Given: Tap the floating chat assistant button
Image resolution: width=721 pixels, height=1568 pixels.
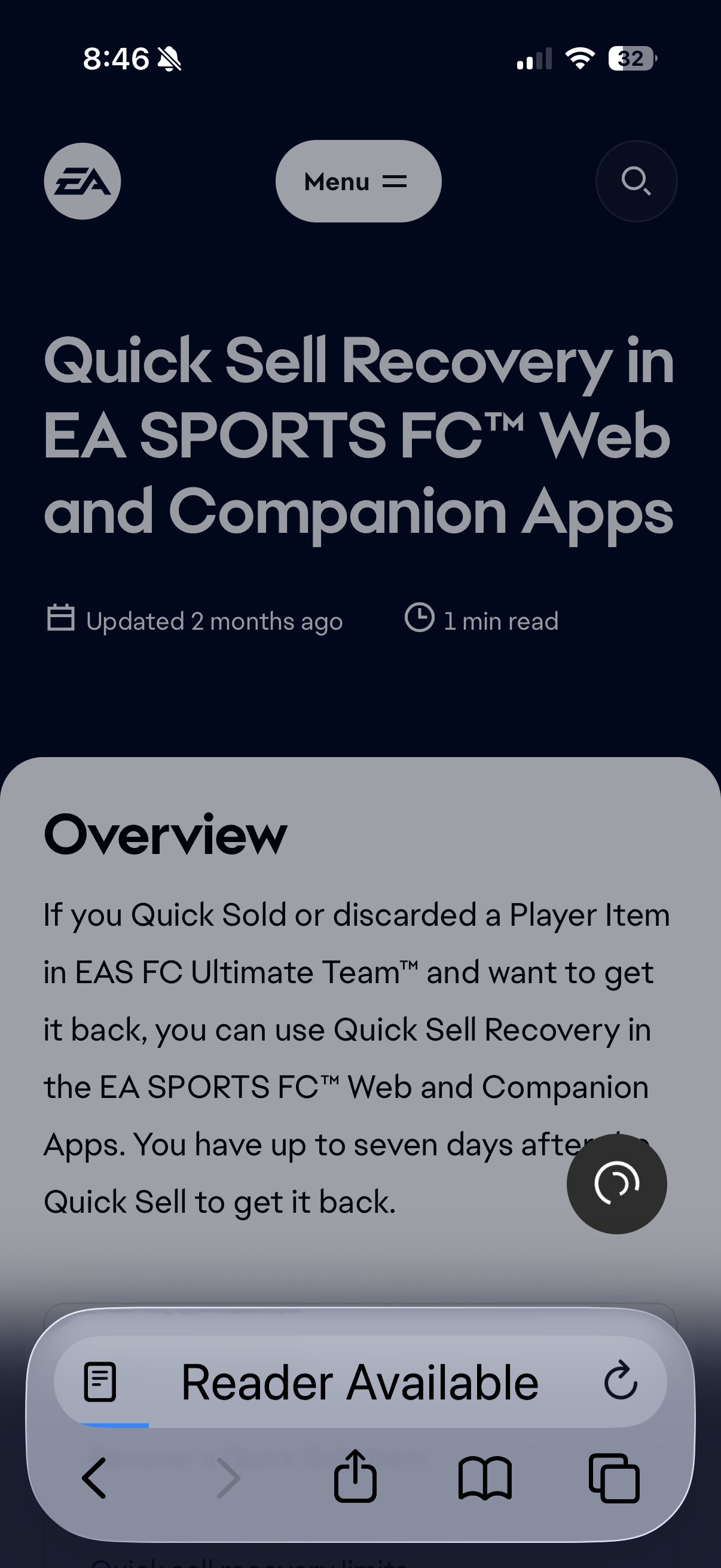Looking at the screenshot, I should click(x=616, y=1184).
